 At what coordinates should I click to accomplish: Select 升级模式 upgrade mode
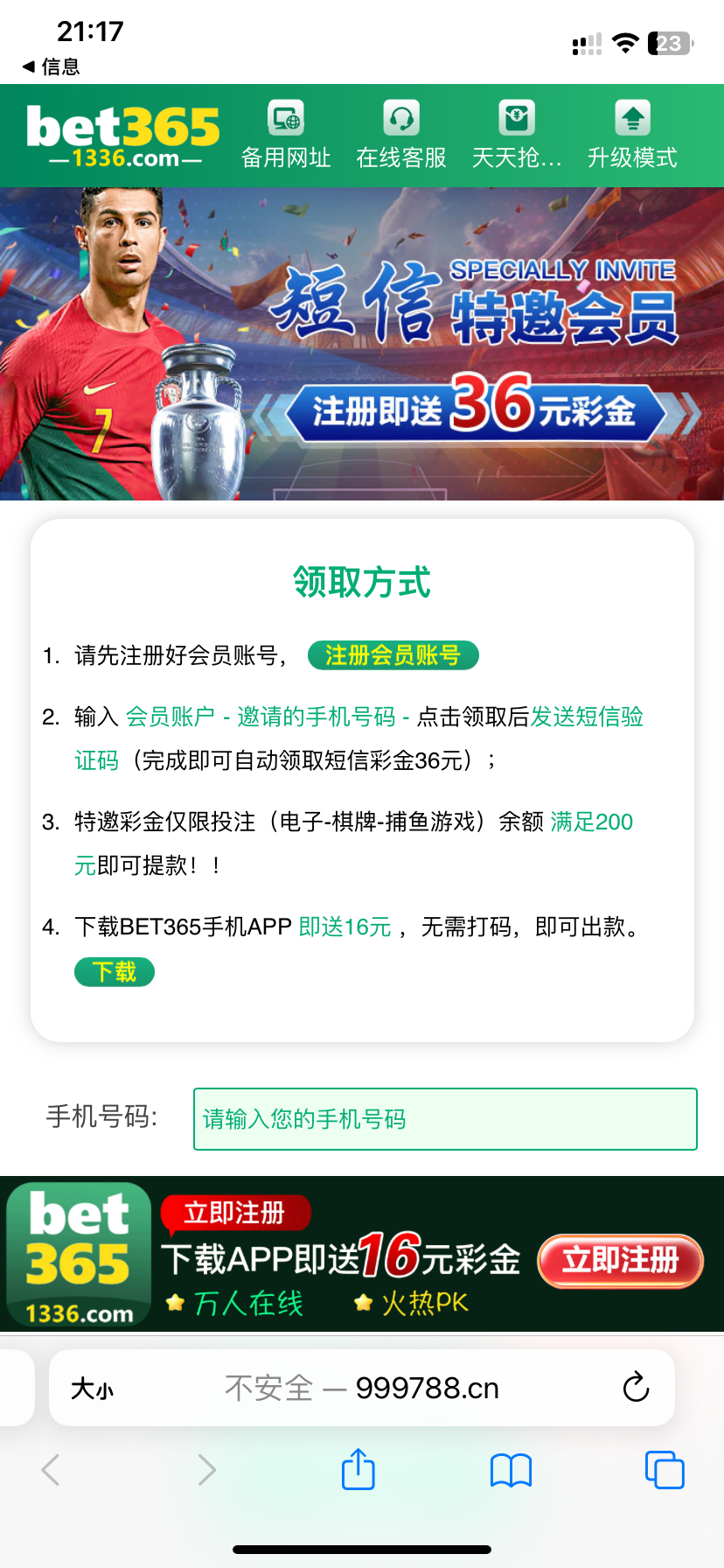point(632,134)
